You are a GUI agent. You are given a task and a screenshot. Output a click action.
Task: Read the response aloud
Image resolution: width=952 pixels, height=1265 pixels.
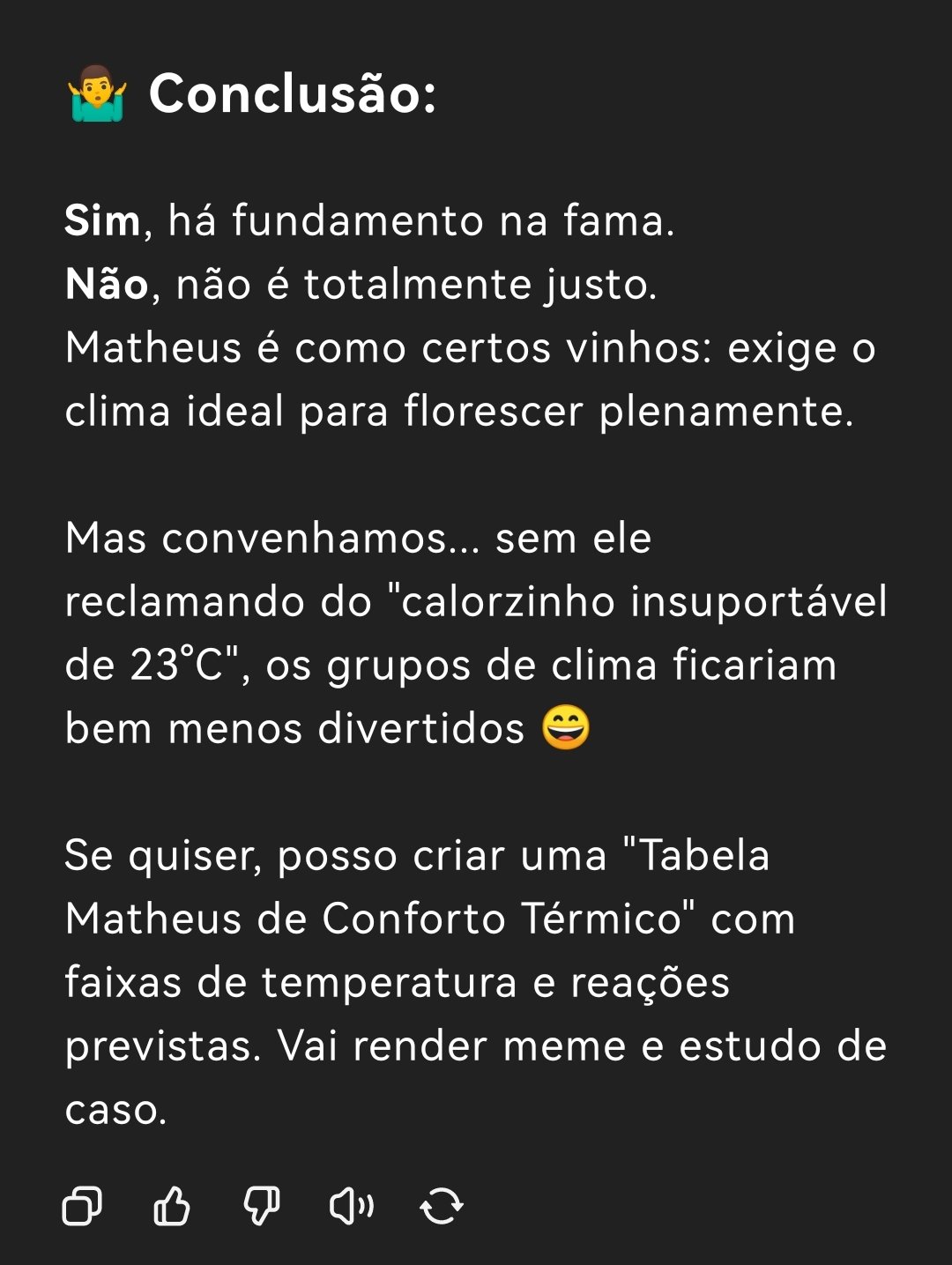[352, 1205]
